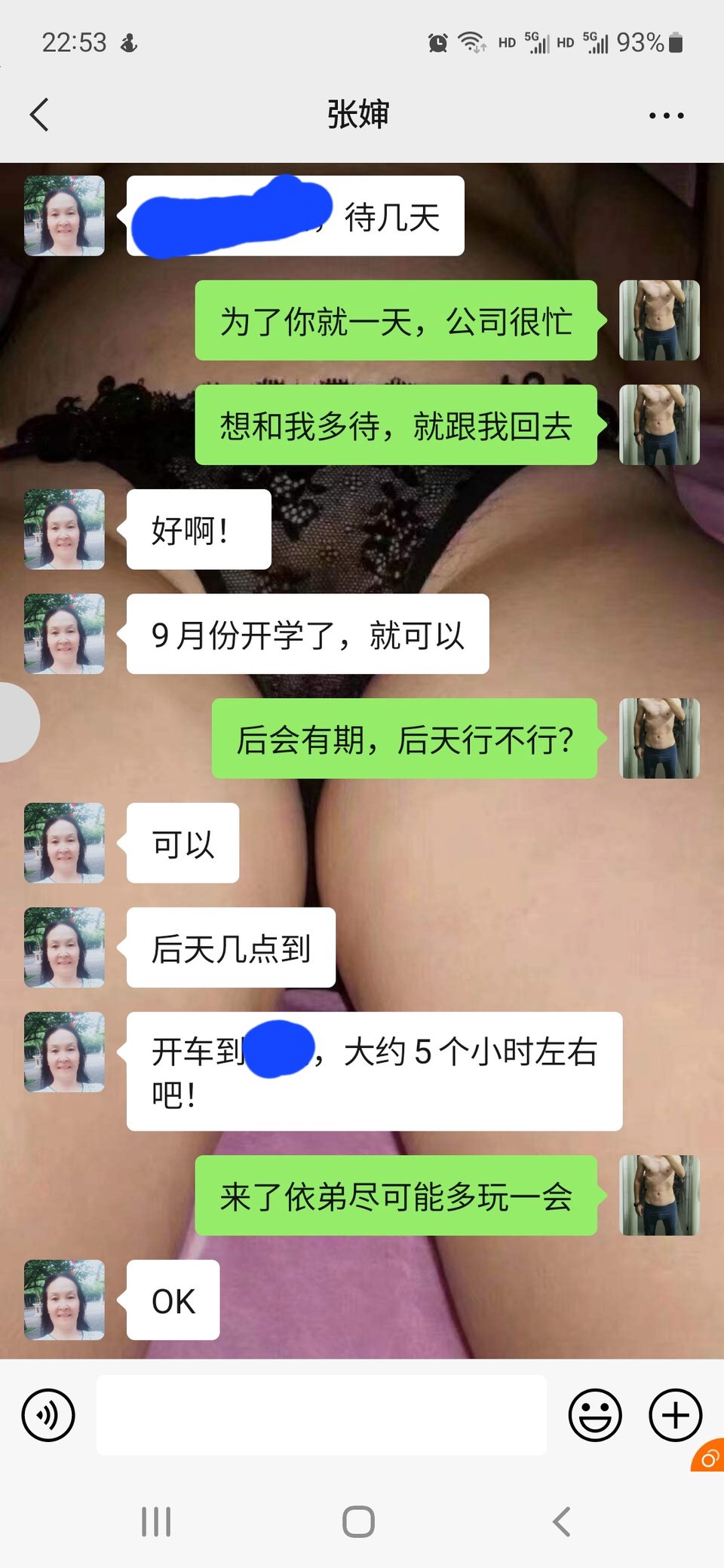Open the plus attachment menu
The height and width of the screenshot is (1568, 724).
click(x=675, y=1415)
